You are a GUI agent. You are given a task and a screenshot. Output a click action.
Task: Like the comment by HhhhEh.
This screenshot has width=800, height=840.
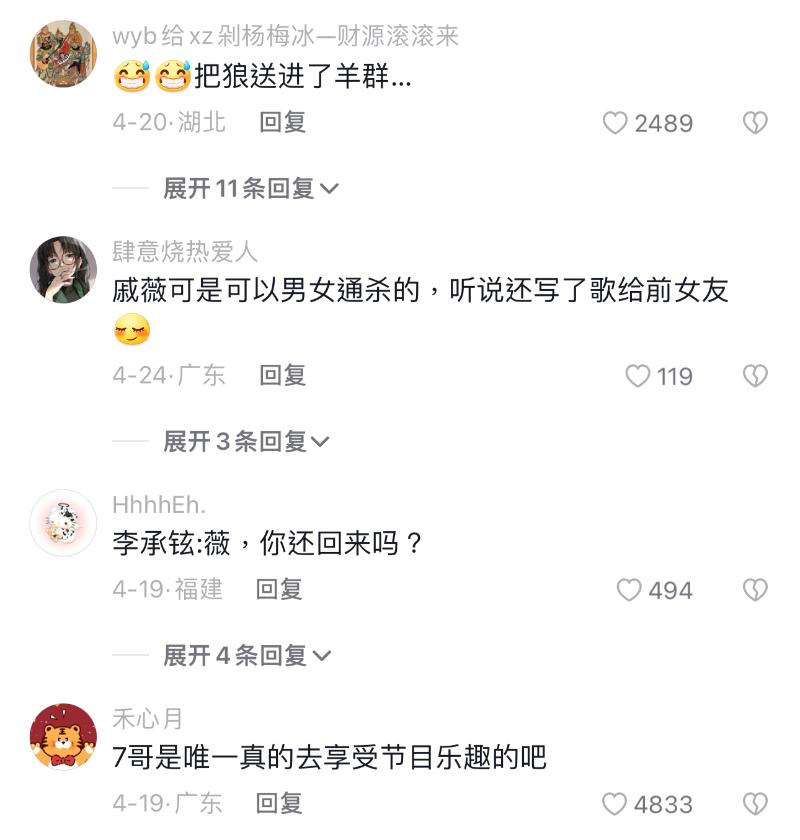[629, 590]
